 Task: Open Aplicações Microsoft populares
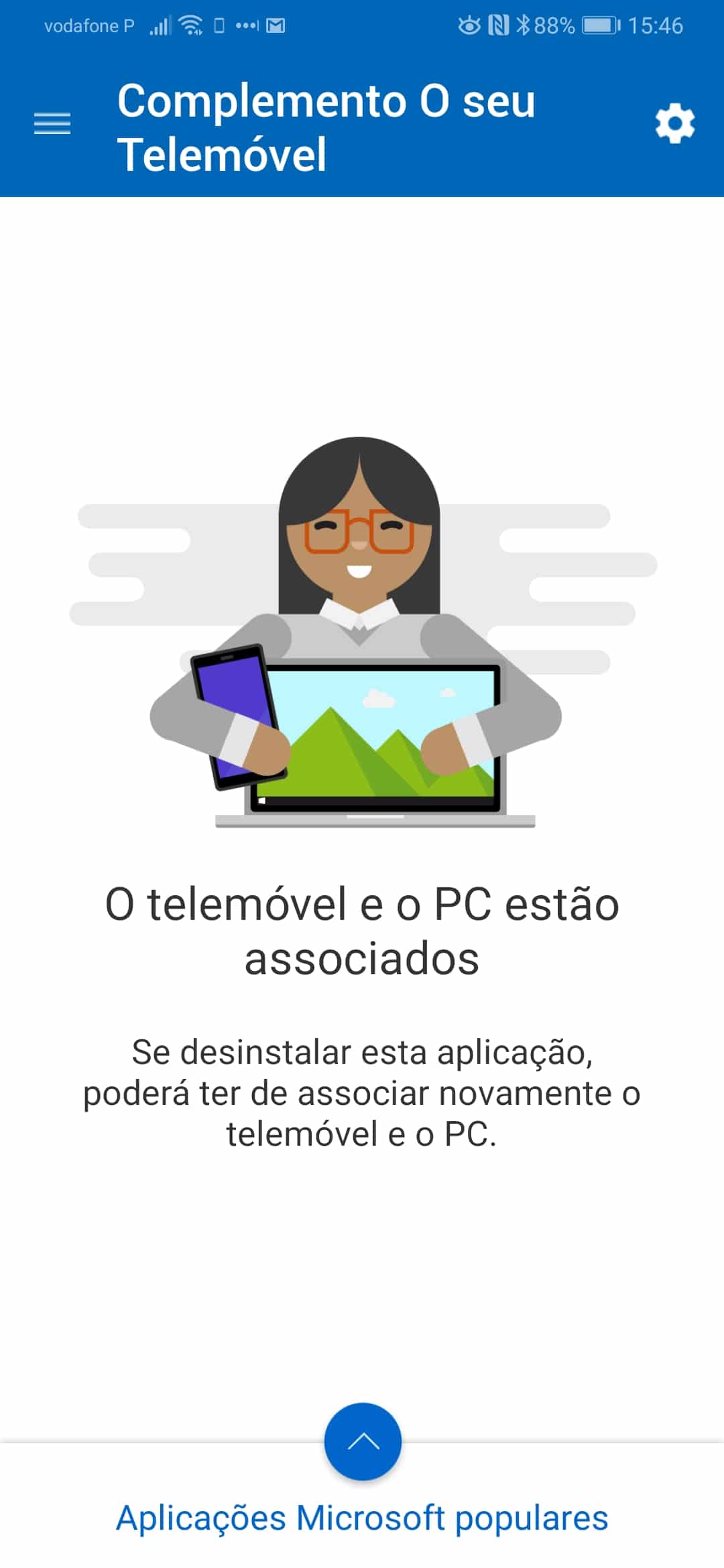tap(362, 1518)
